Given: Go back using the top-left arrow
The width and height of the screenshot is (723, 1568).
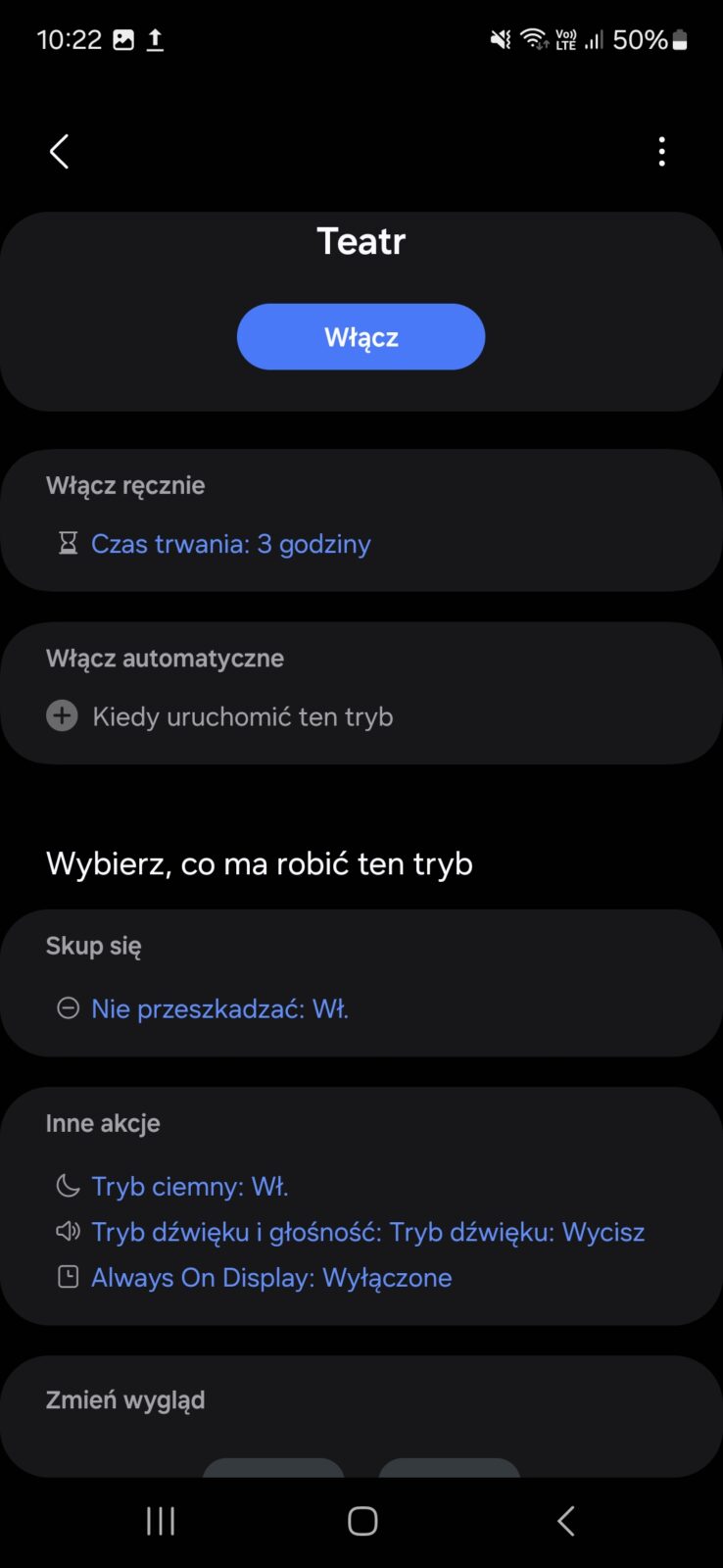Looking at the screenshot, I should (60, 152).
